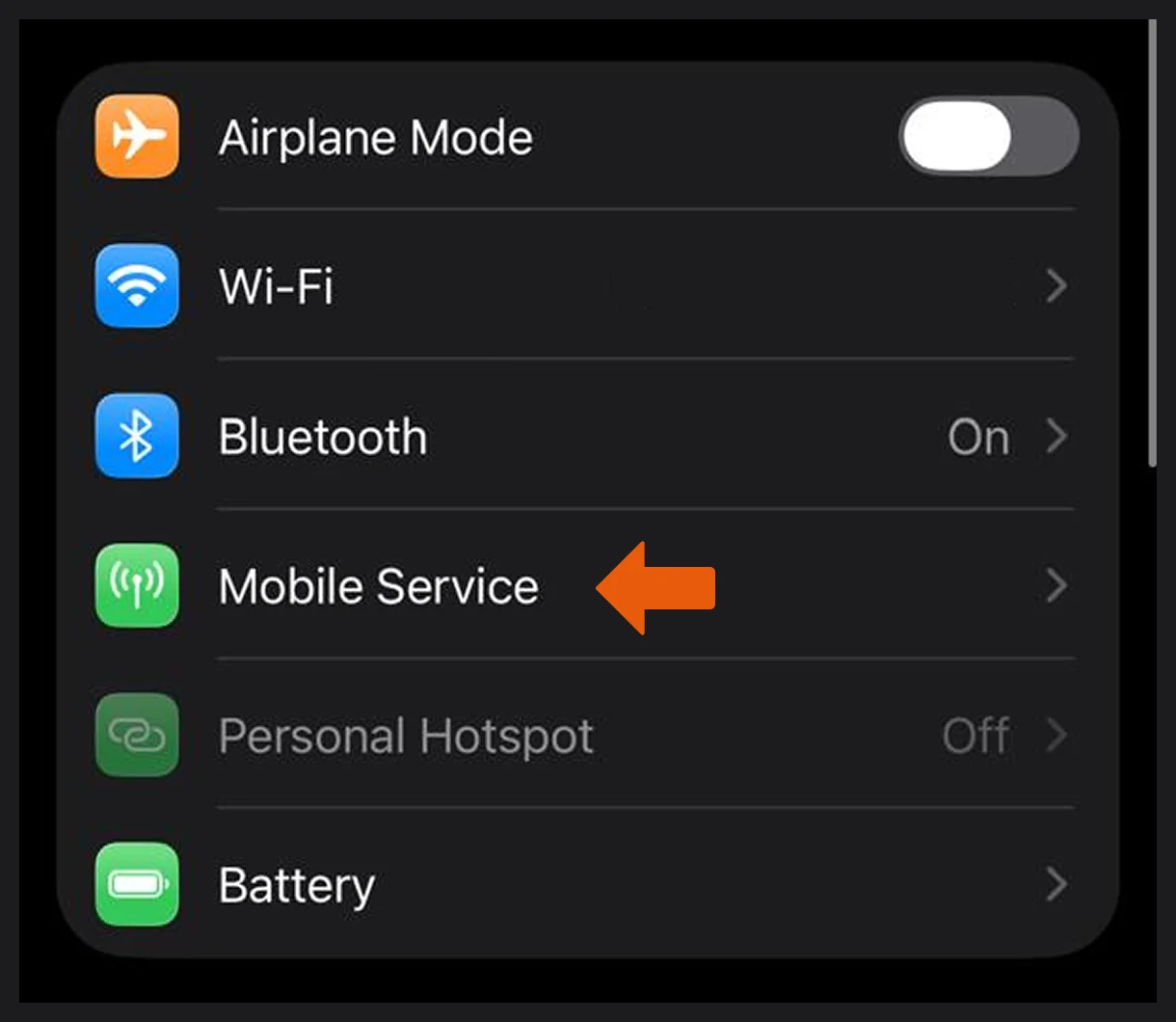Image resolution: width=1176 pixels, height=1022 pixels.
Task: Open Mobile Service settings
Action: click(x=378, y=586)
